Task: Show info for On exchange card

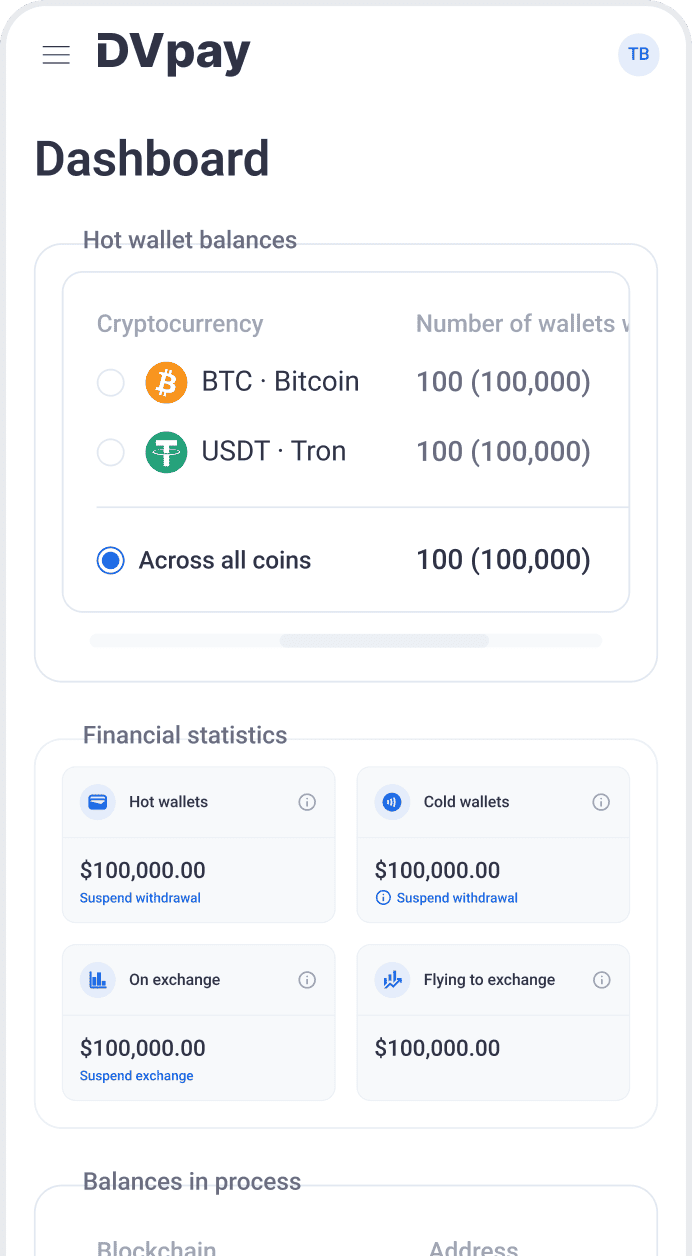Action: point(307,980)
